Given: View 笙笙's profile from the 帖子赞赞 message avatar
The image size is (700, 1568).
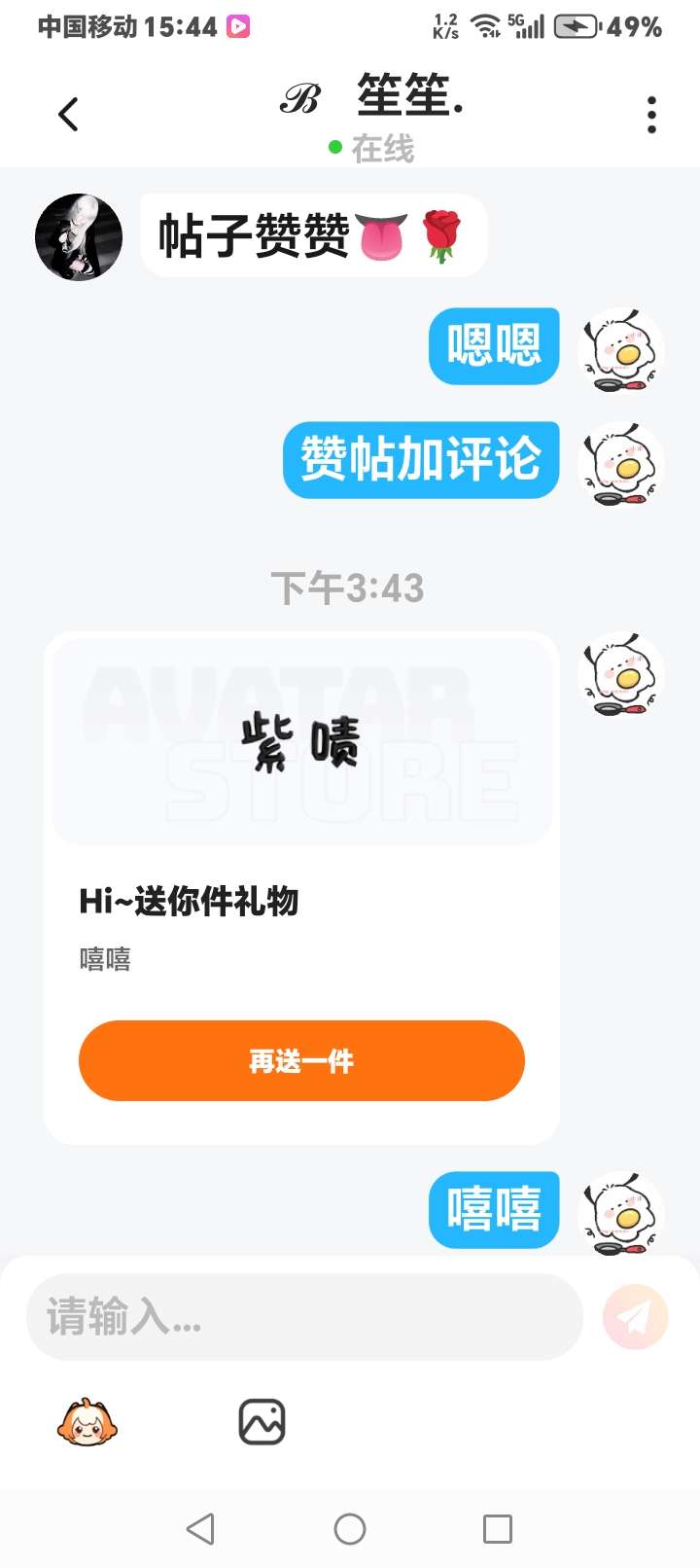Looking at the screenshot, I should (x=79, y=237).
